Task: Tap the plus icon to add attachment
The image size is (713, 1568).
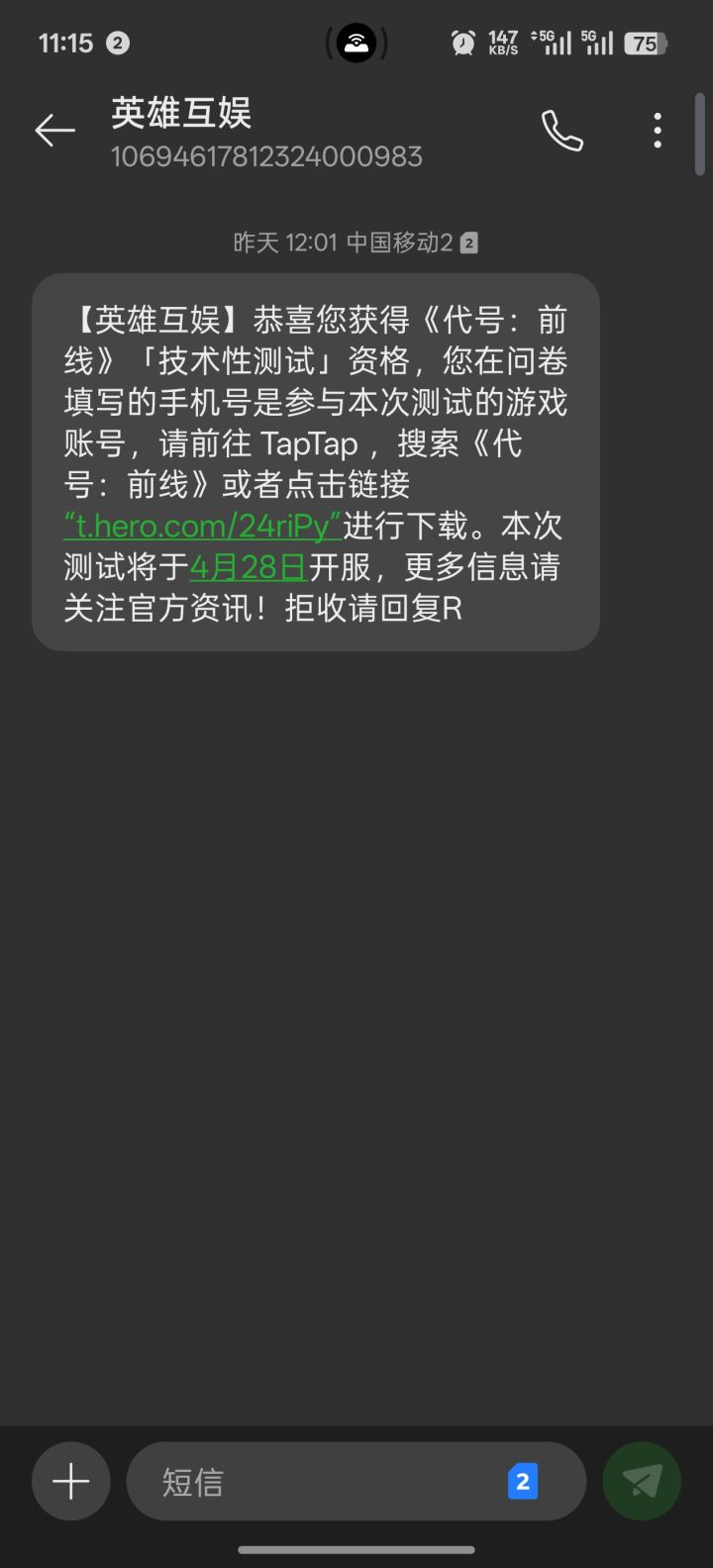Action: click(x=70, y=1480)
